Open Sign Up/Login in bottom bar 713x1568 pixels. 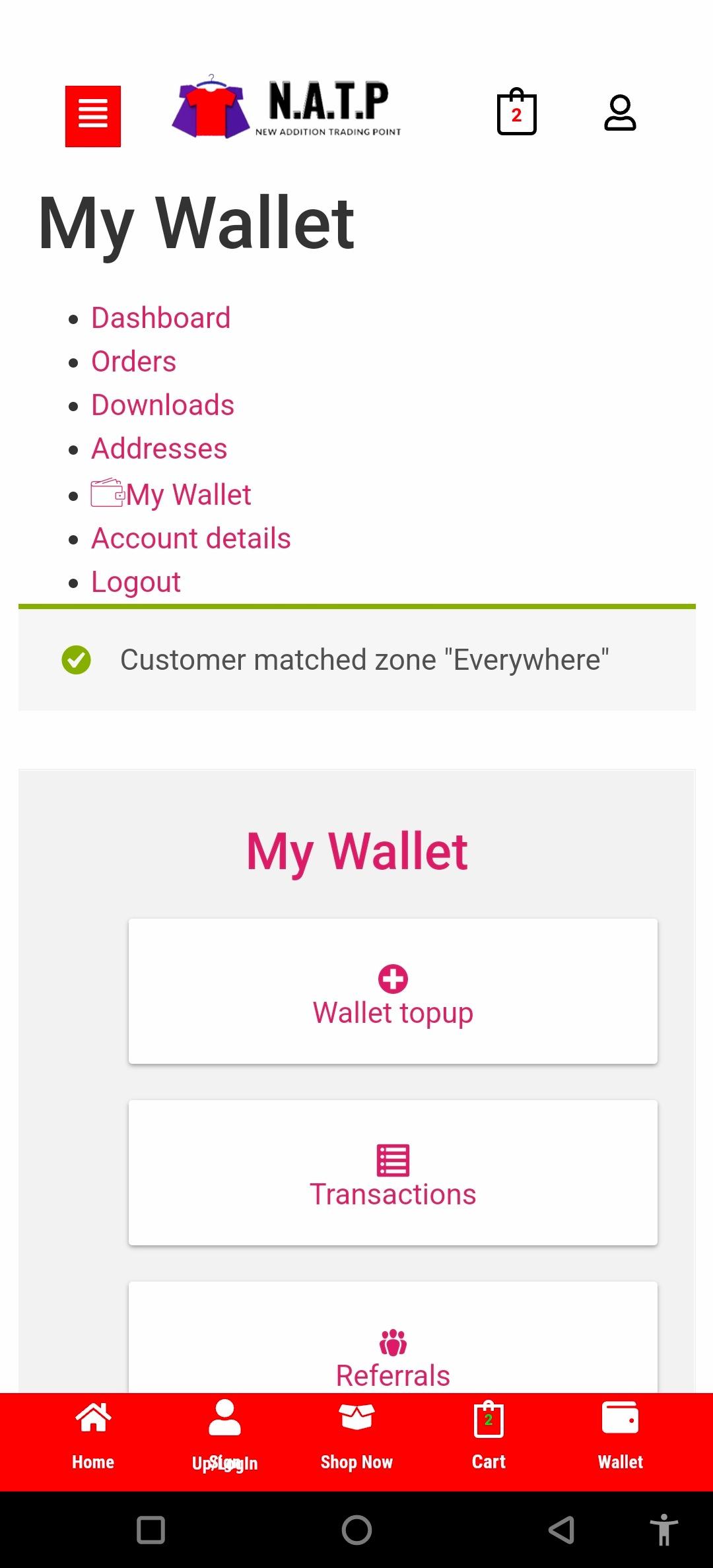click(224, 1435)
